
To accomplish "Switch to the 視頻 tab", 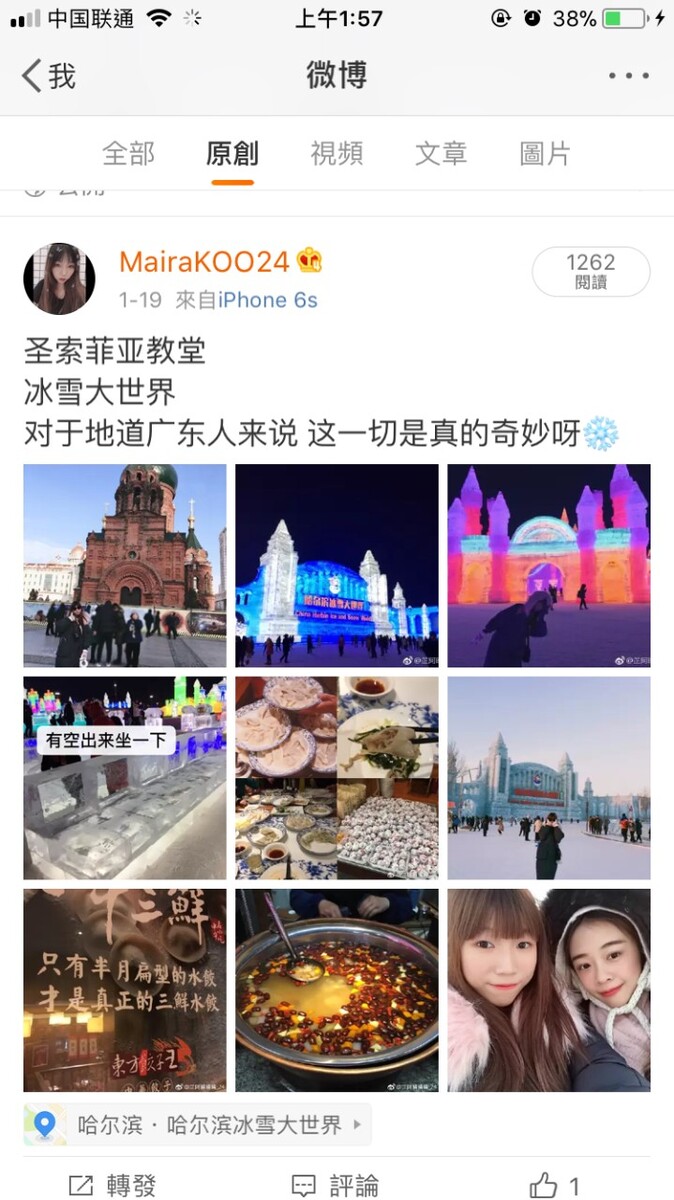I will pyautogui.click(x=336, y=153).
